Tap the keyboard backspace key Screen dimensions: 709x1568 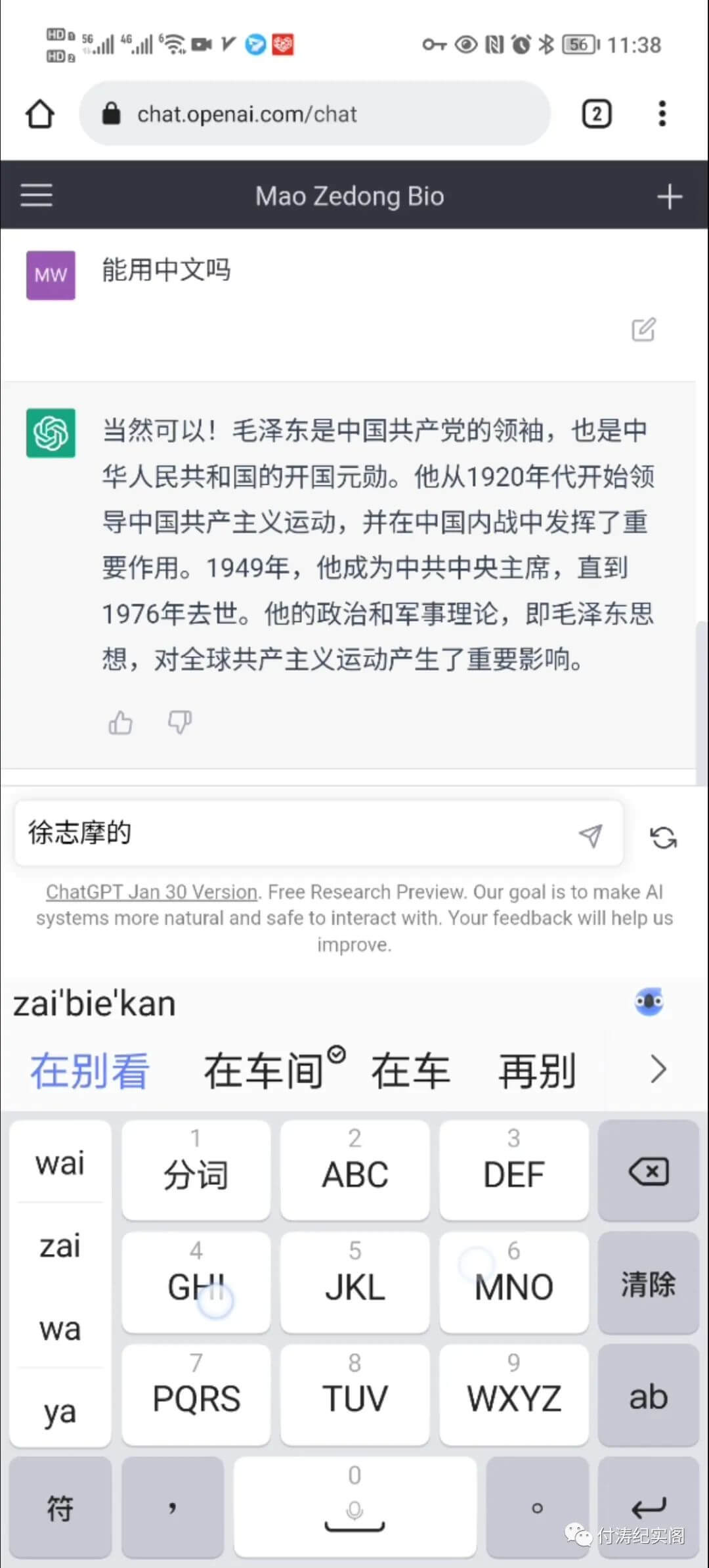649,1171
